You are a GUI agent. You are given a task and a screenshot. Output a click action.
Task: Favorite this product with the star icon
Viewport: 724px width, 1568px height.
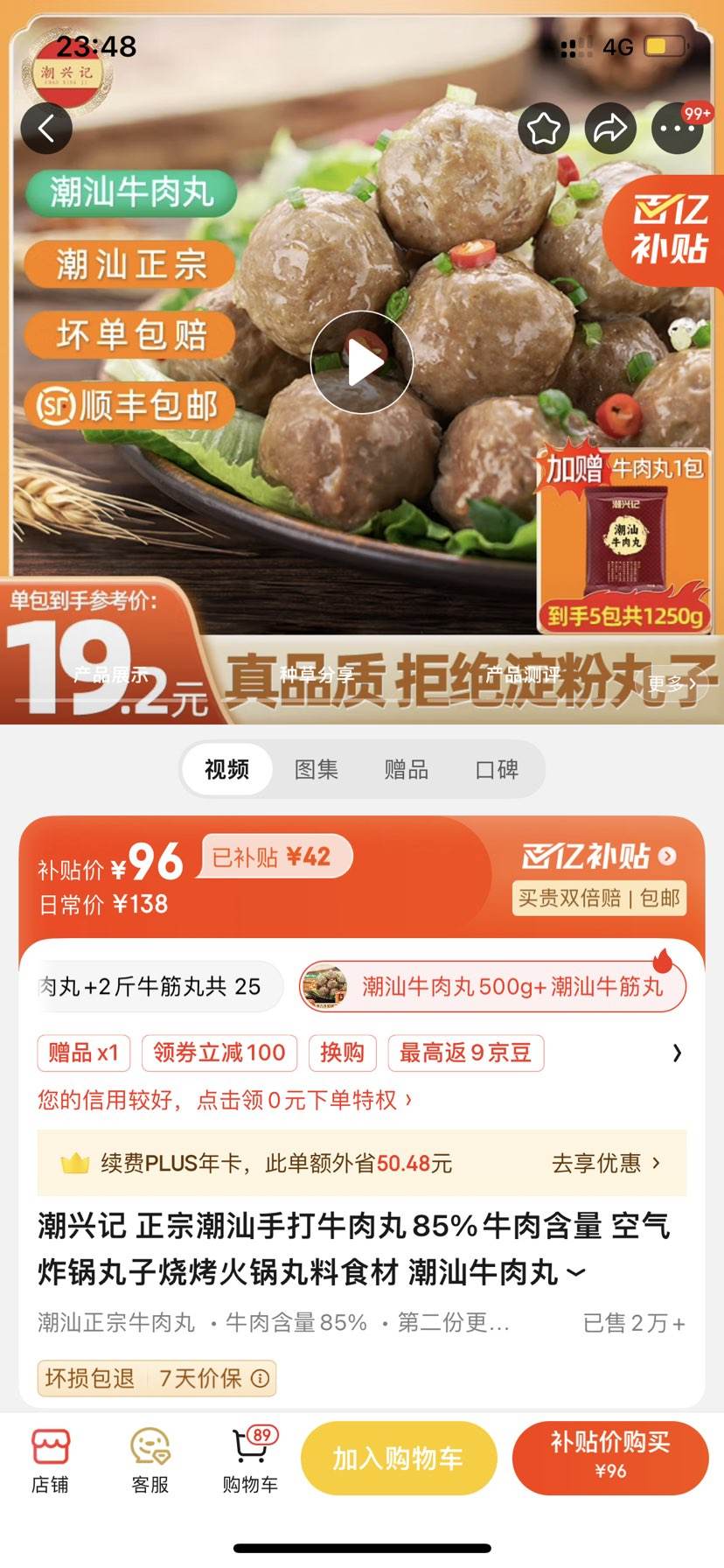point(544,128)
